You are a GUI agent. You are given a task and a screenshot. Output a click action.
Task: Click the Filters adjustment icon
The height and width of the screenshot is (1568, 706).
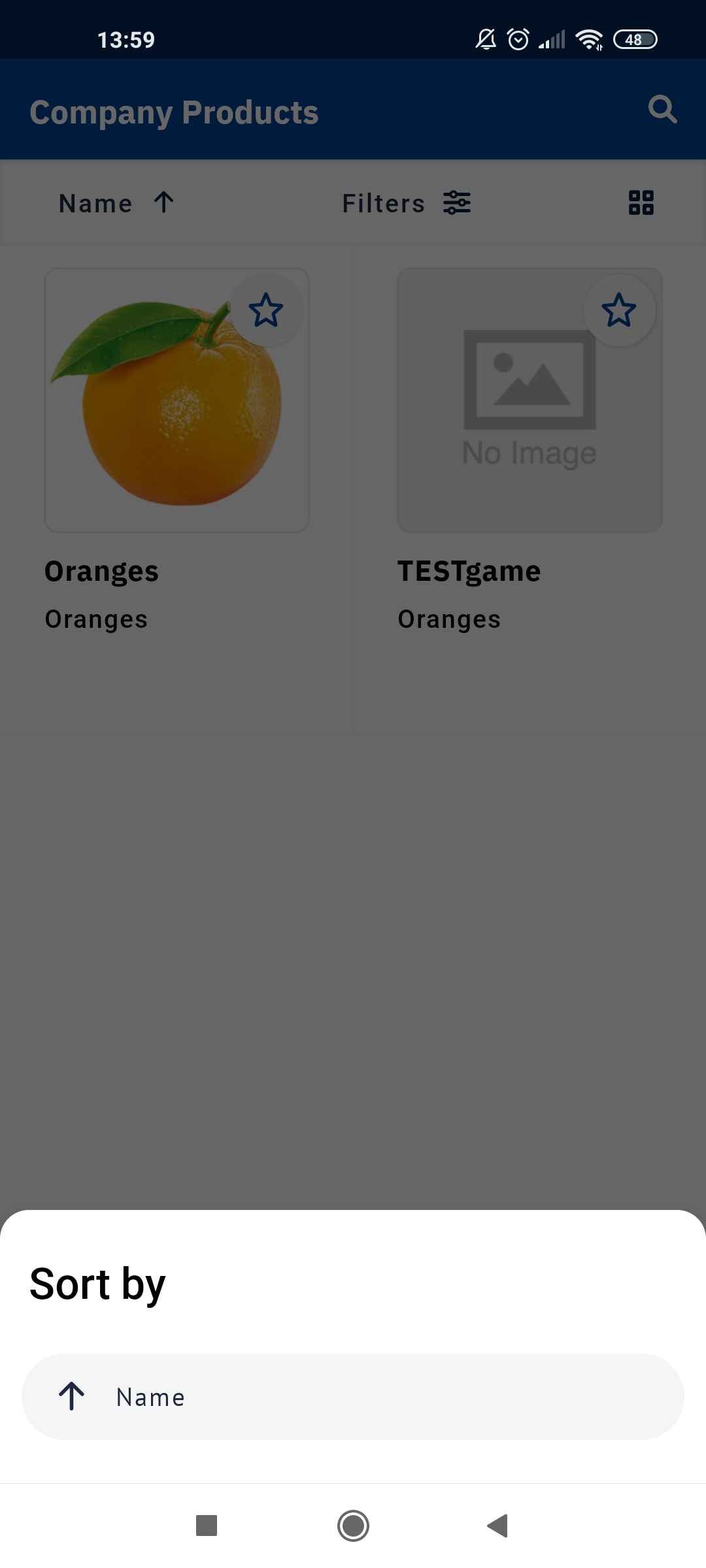(x=458, y=203)
